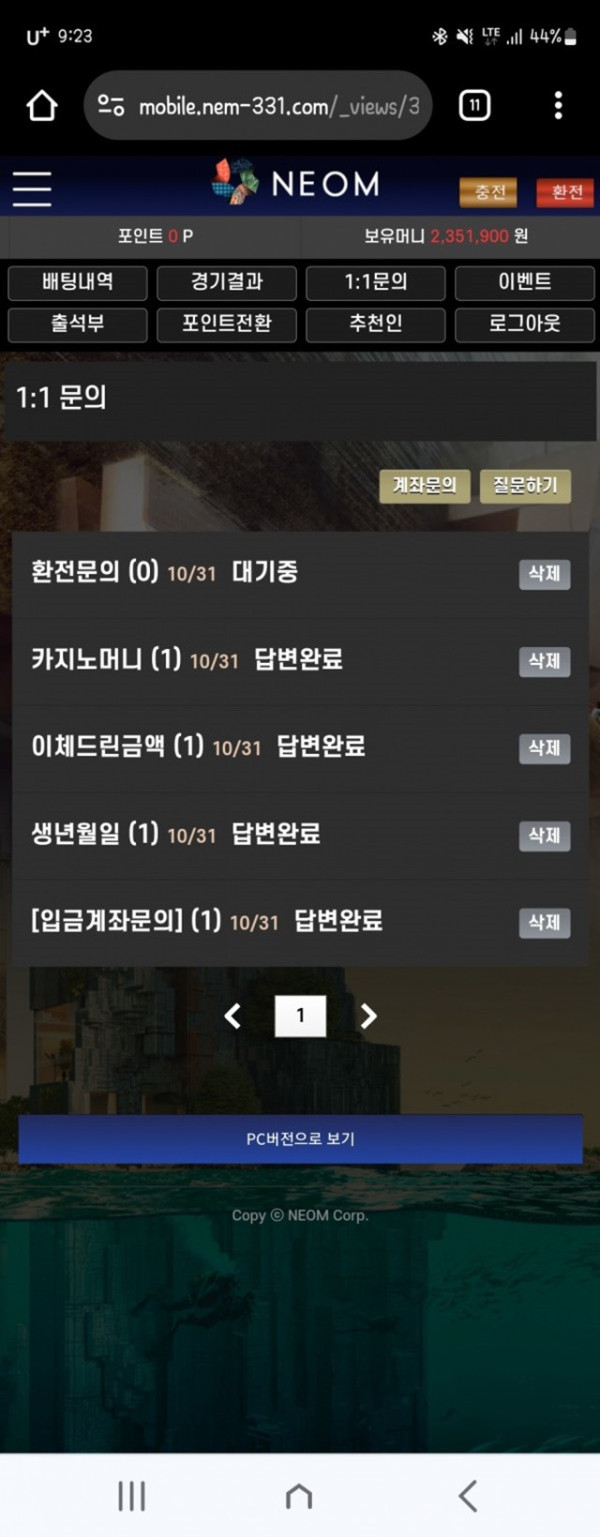Image resolution: width=600 pixels, height=1537 pixels.
Task: Open 포인트전환 point conversion
Action: click(226, 325)
